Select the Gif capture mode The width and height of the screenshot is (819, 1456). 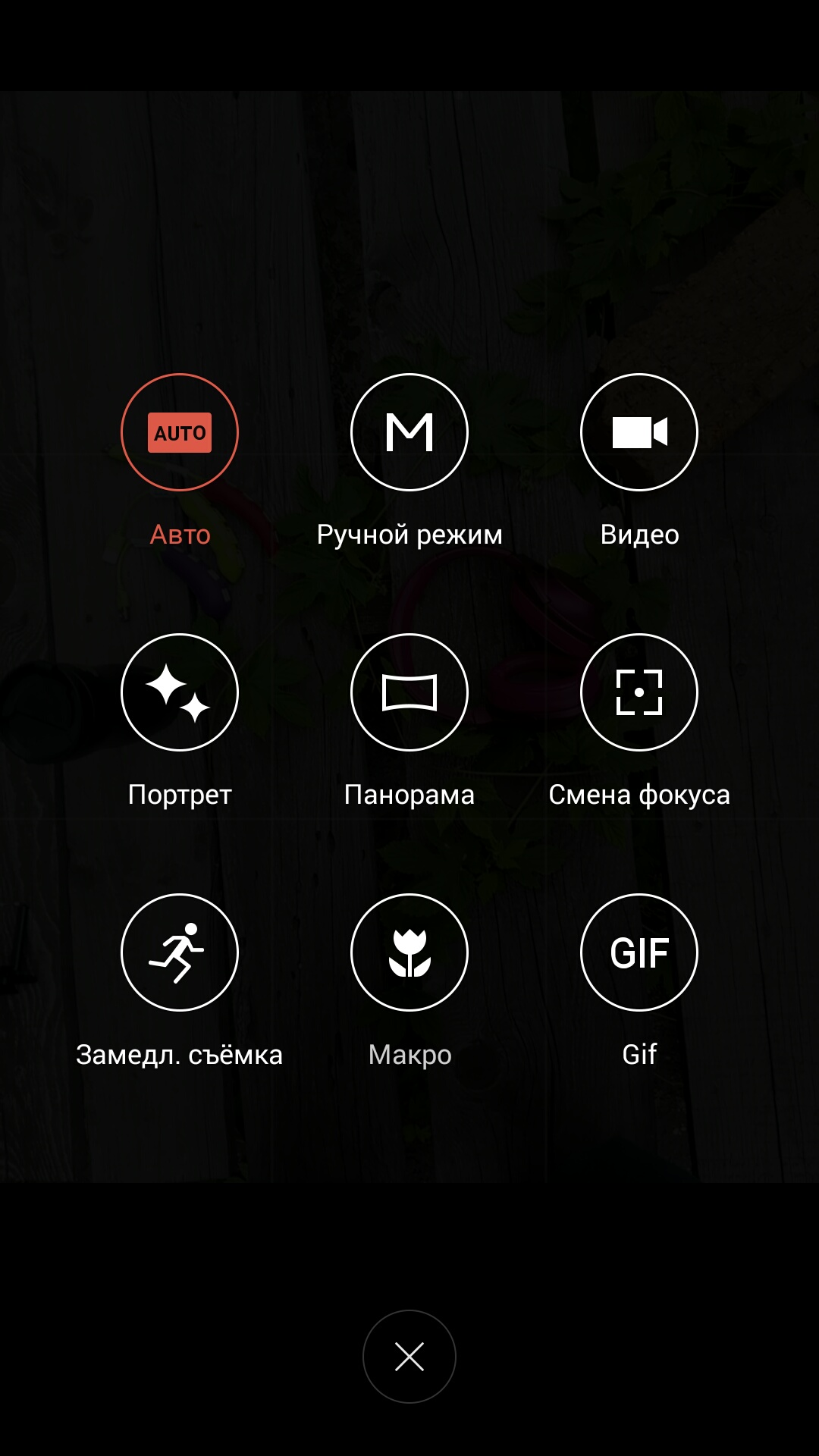pos(639,952)
